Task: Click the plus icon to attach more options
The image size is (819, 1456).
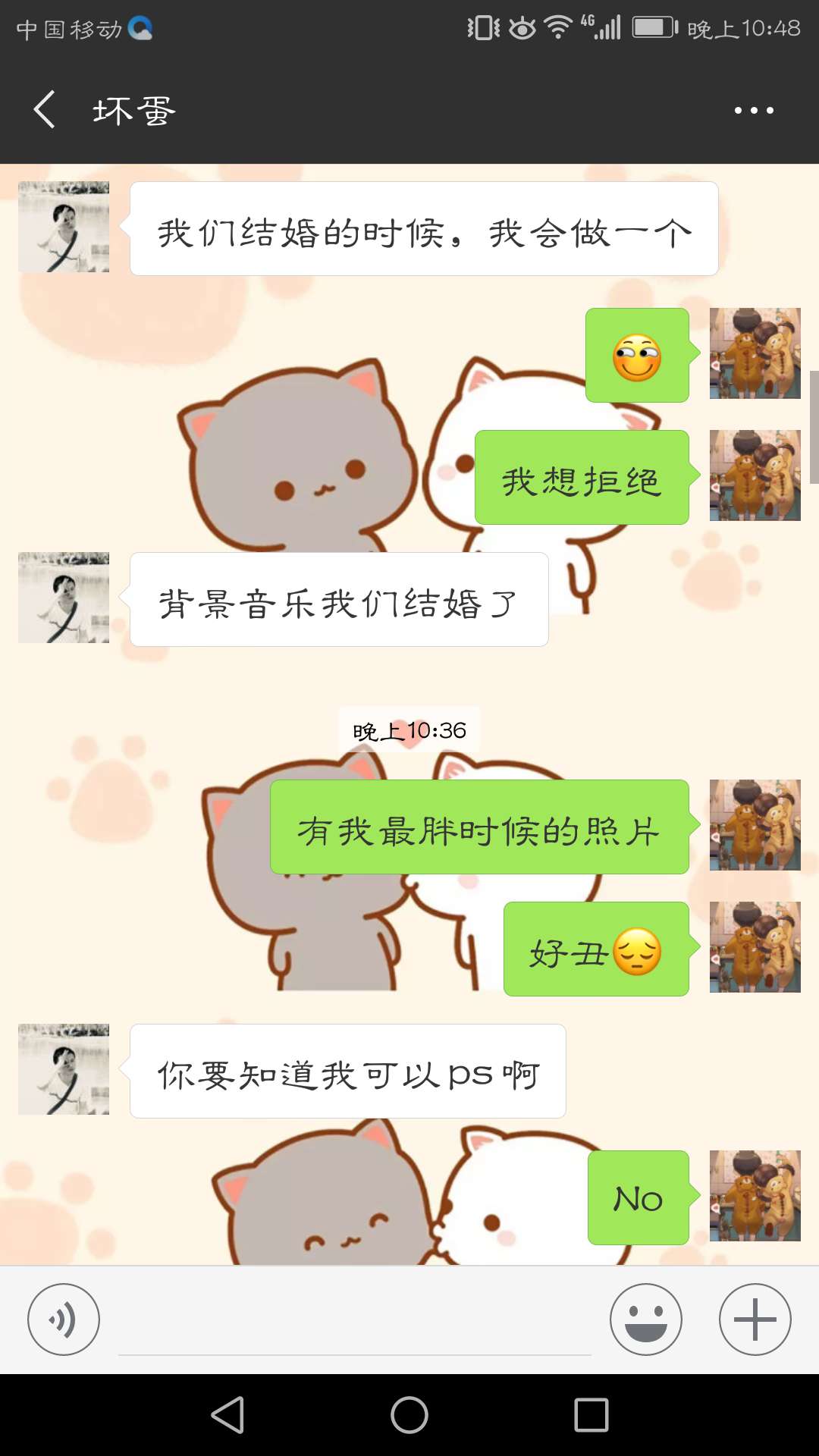Action: (755, 1319)
